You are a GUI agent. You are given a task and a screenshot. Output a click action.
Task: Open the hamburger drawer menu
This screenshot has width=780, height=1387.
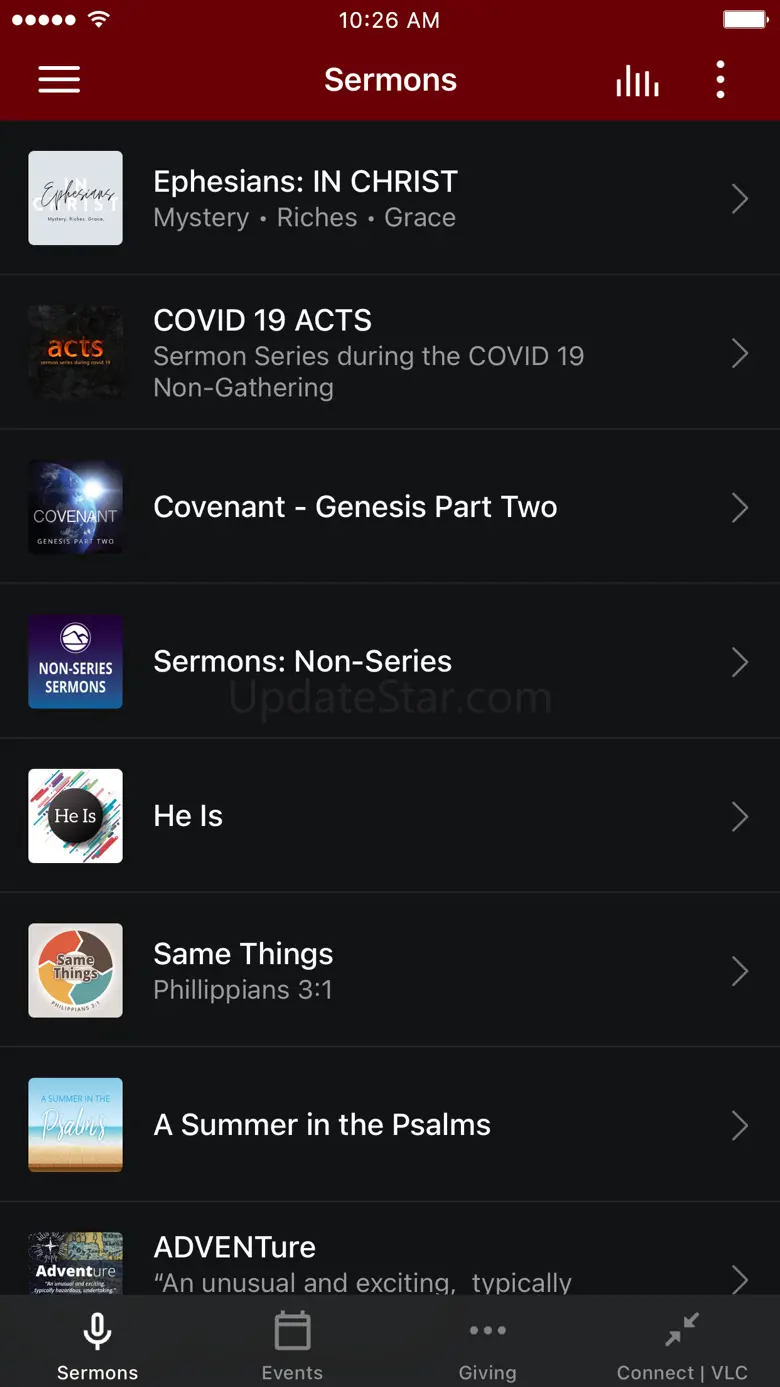tap(59, 80)
